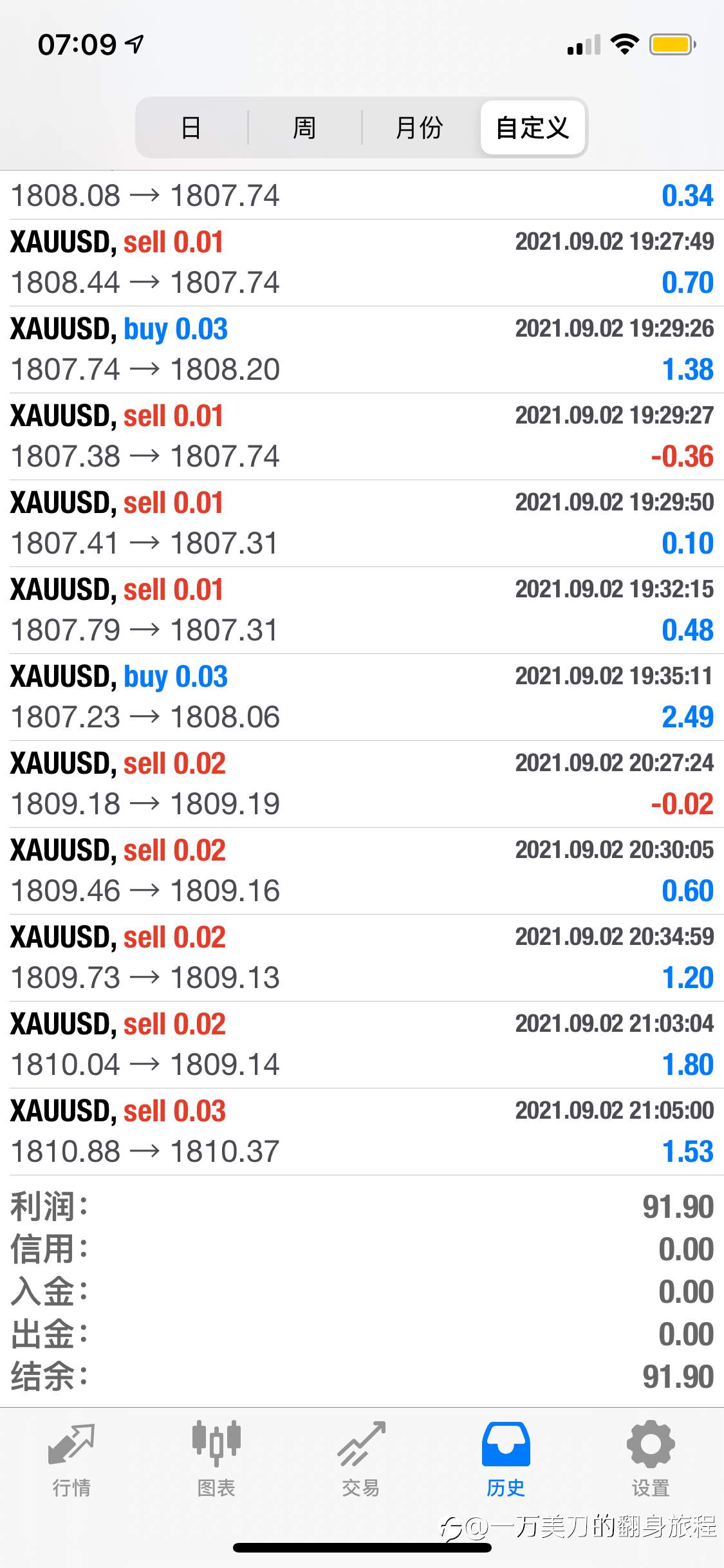Open the sell 0.02 trade at 20:27:24
This screenshot has width=724, height=1568.
point(362,784)
